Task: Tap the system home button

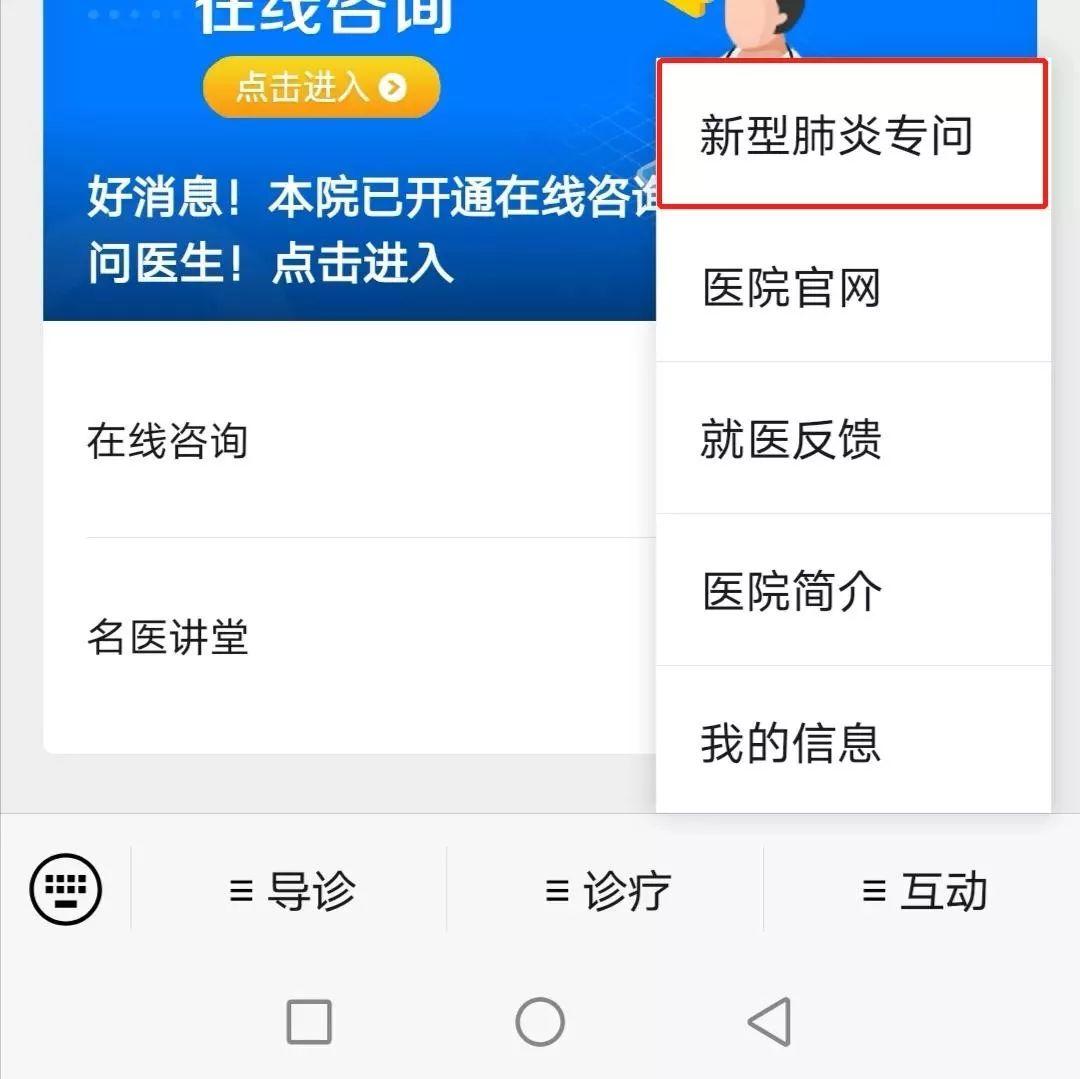Action: click(x=540, y=1022)
